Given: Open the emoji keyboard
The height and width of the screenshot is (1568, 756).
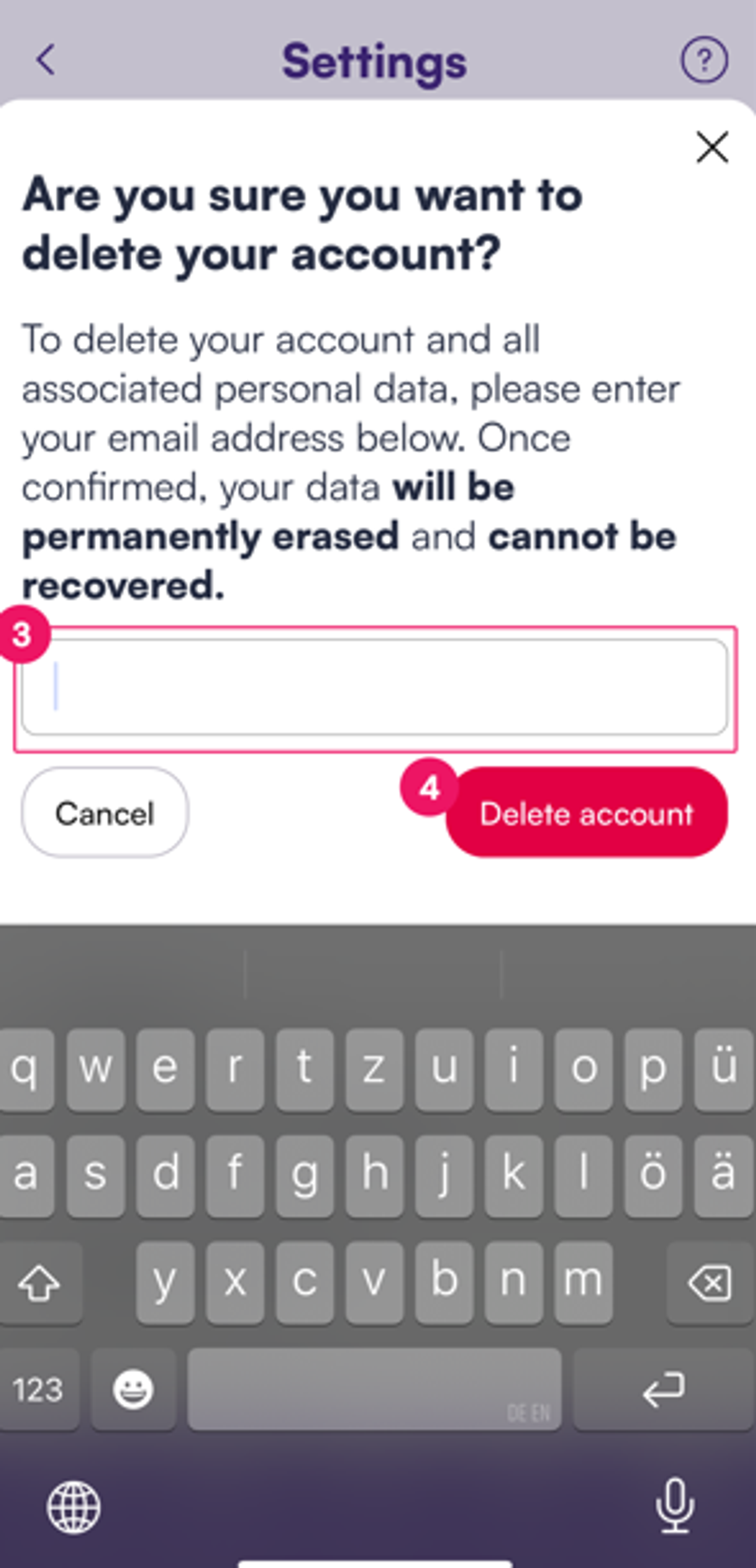Looking at the screenshot, I should pyautogui.click(x=133, y=1390).
